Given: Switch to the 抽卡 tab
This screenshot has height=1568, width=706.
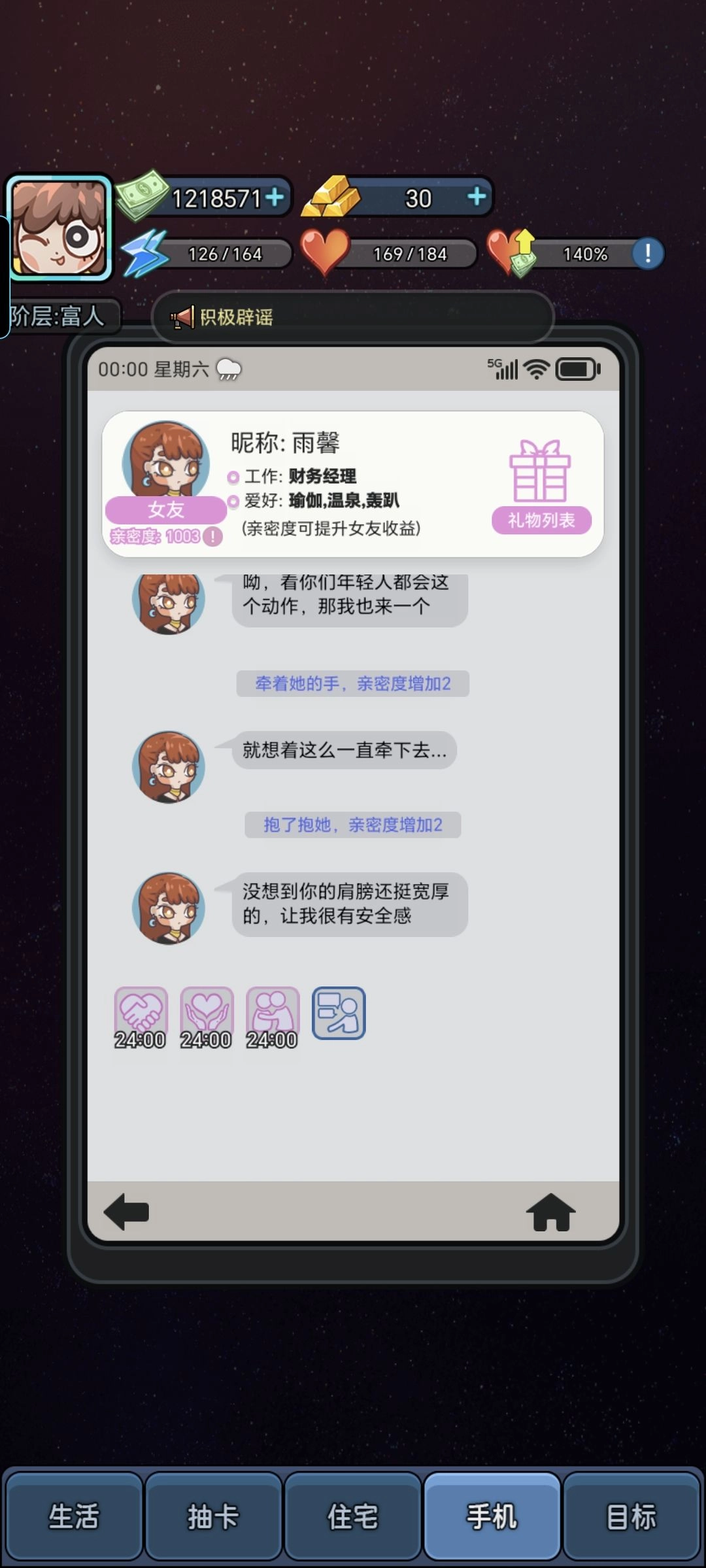Looking at the screenshot, I should 213,1516.
